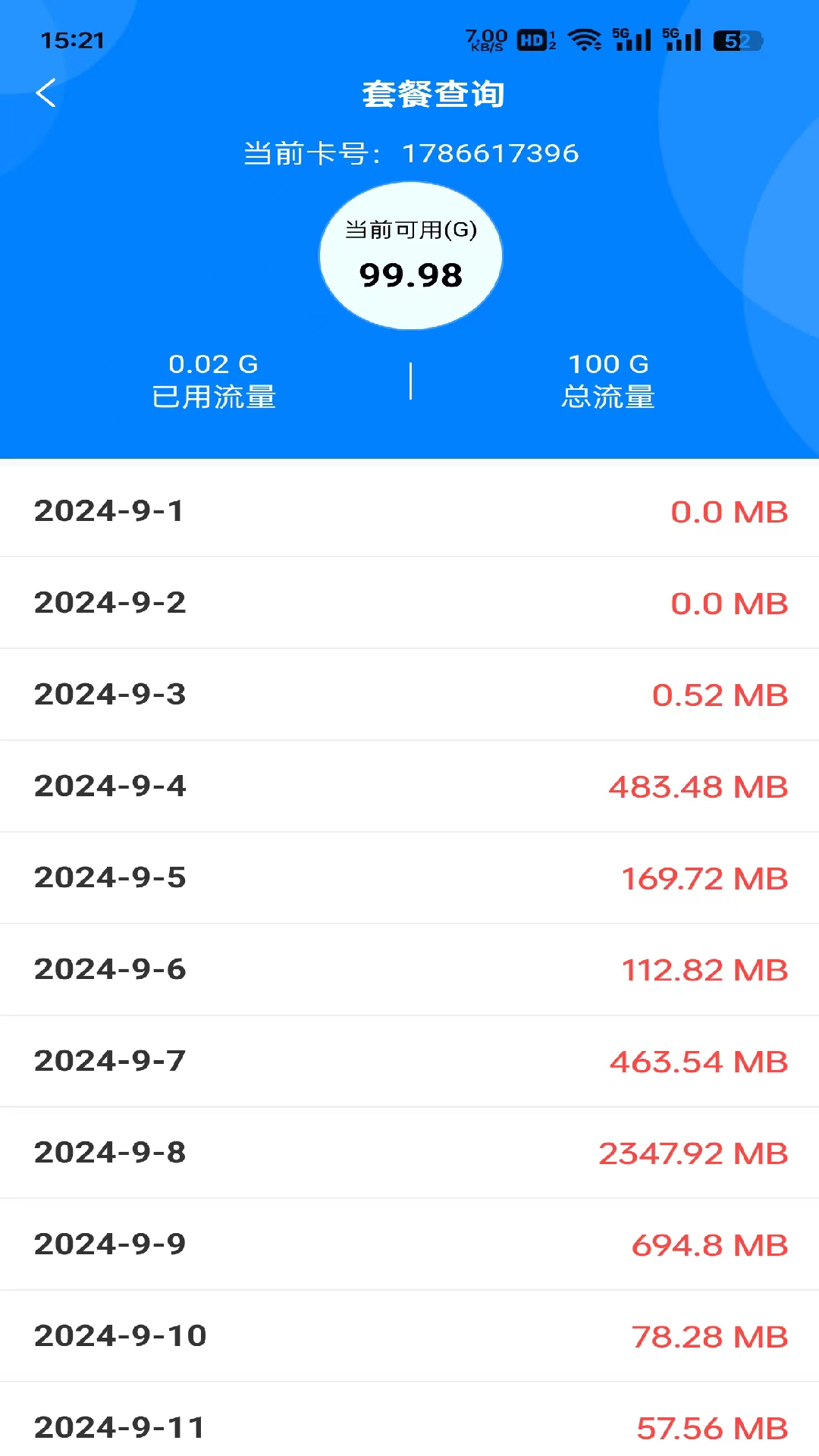The image size is (819, 1456).
Task: Tap the current card number 1786617396
Action: (489, 152)
